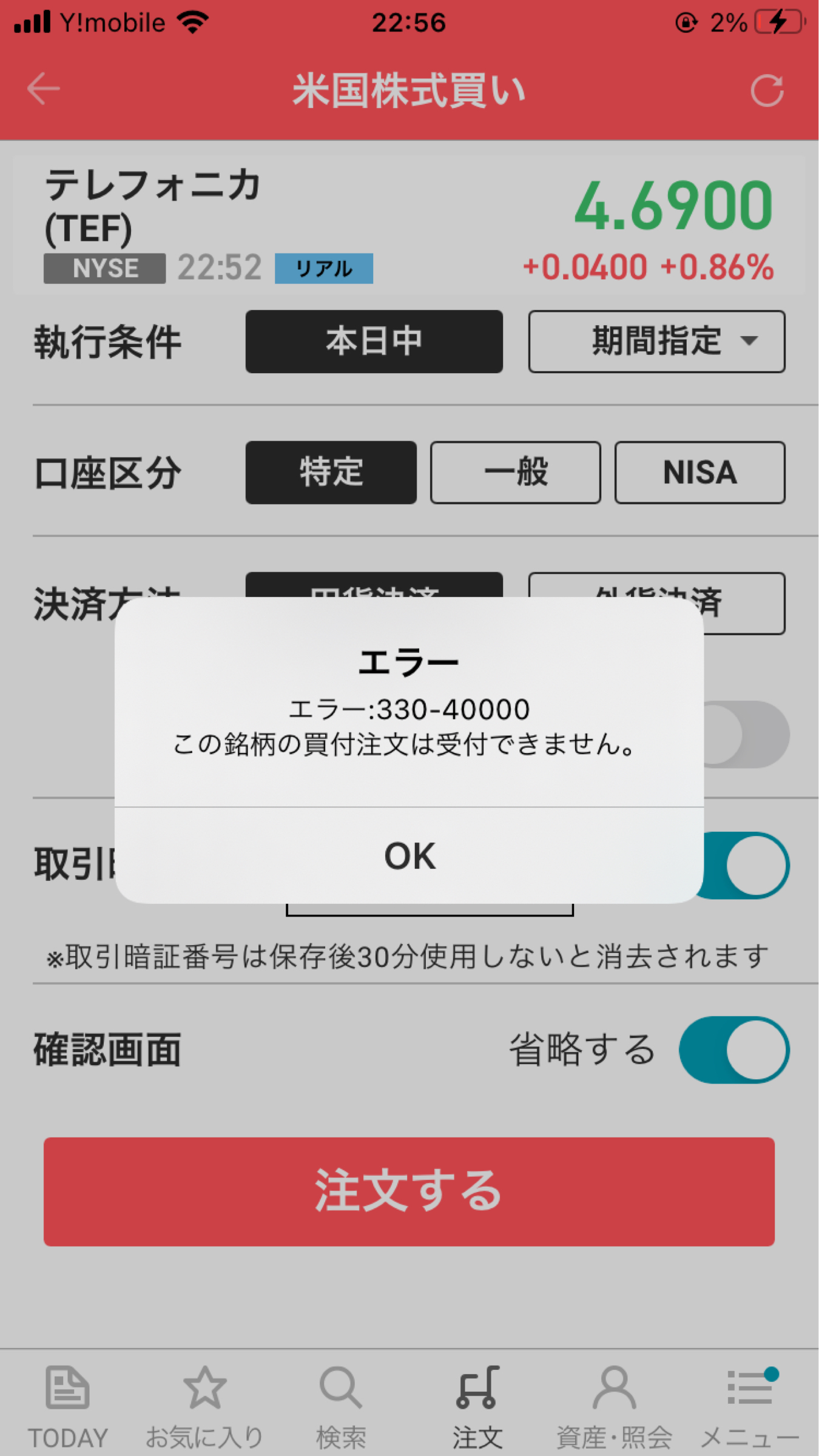
Task: Open the 期間指定 dropdown
Action: (x=656, y=341)
